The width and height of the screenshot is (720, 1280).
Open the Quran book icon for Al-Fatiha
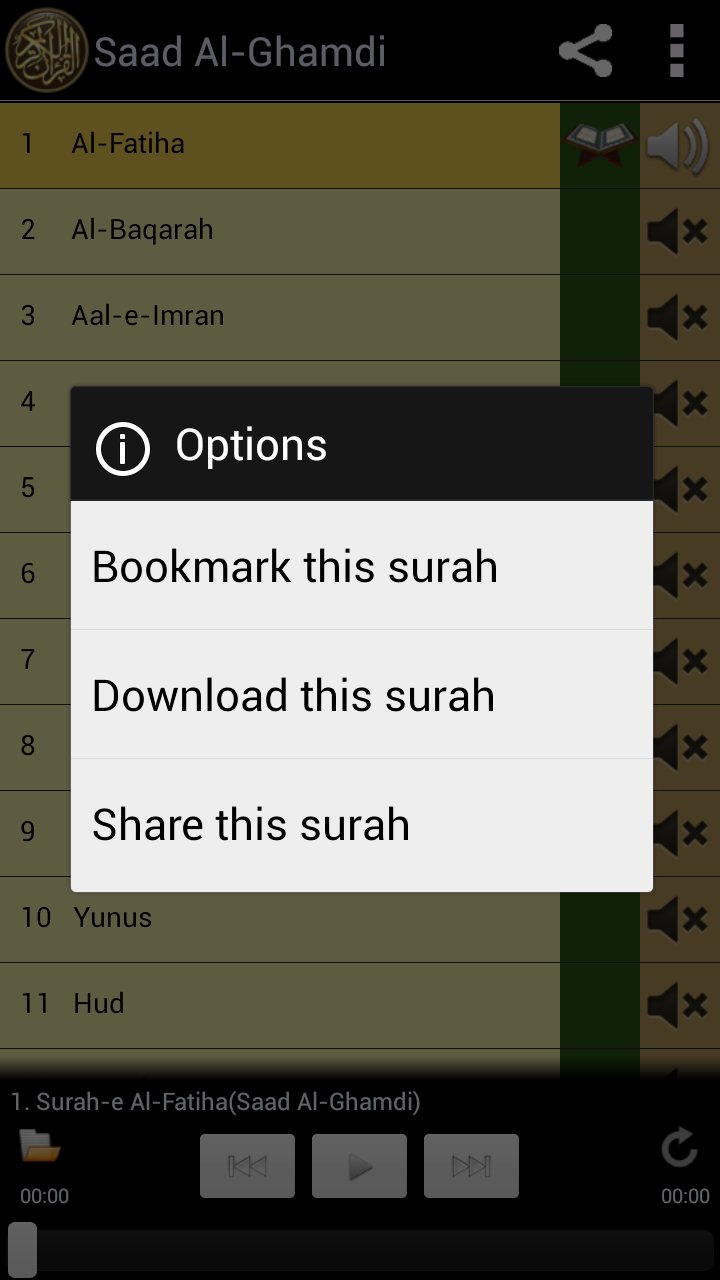point(600,144)
